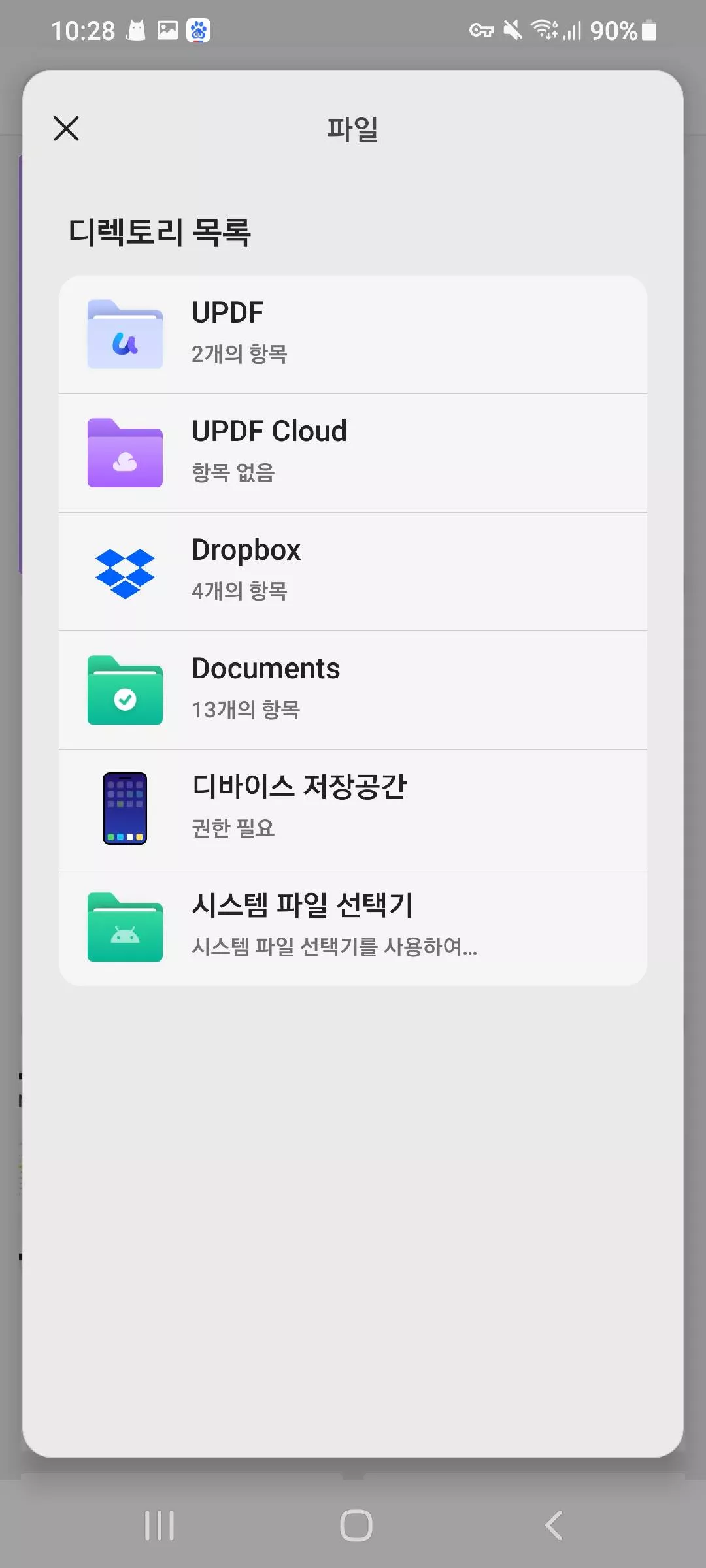Tap the Baidu app icon in the status bar
706x1568 pixels.
198,30
